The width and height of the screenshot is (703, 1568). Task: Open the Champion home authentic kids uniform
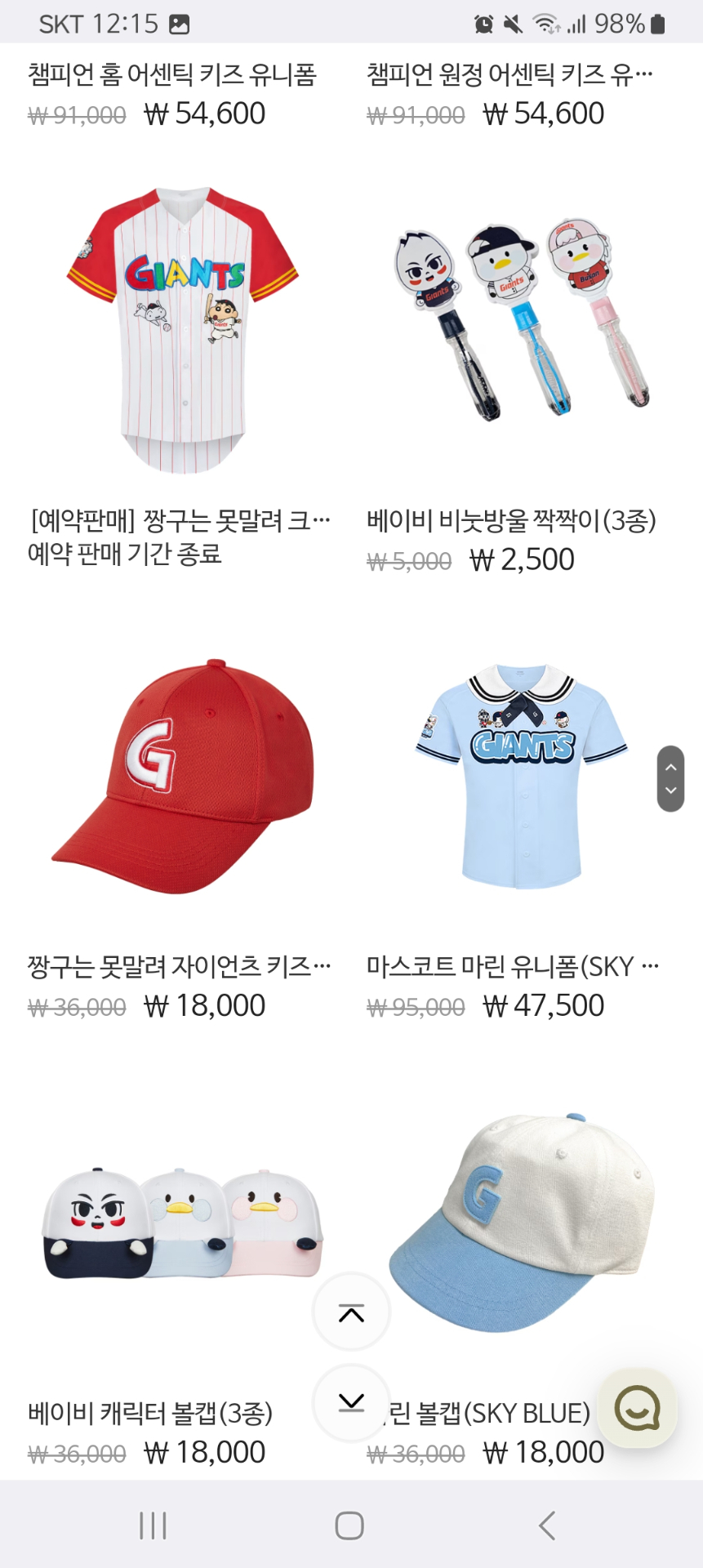[x=172, y=75]
